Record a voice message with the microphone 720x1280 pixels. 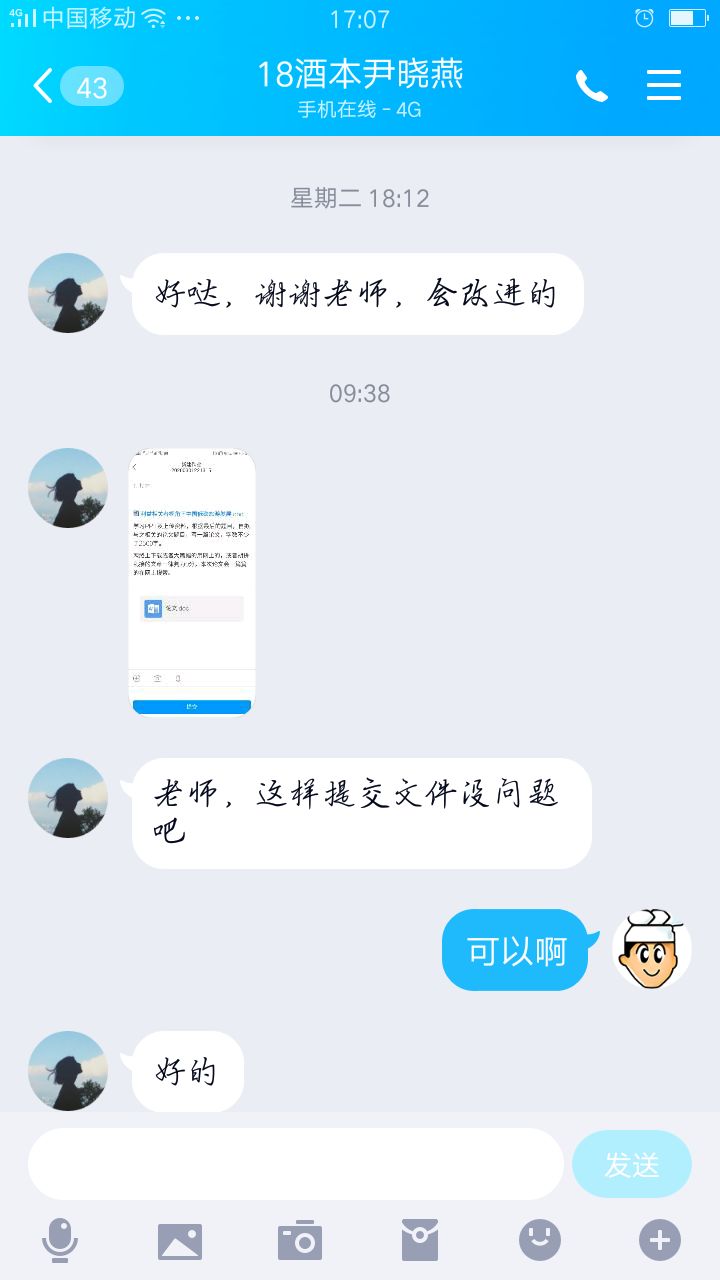(x=60, y=1241)
